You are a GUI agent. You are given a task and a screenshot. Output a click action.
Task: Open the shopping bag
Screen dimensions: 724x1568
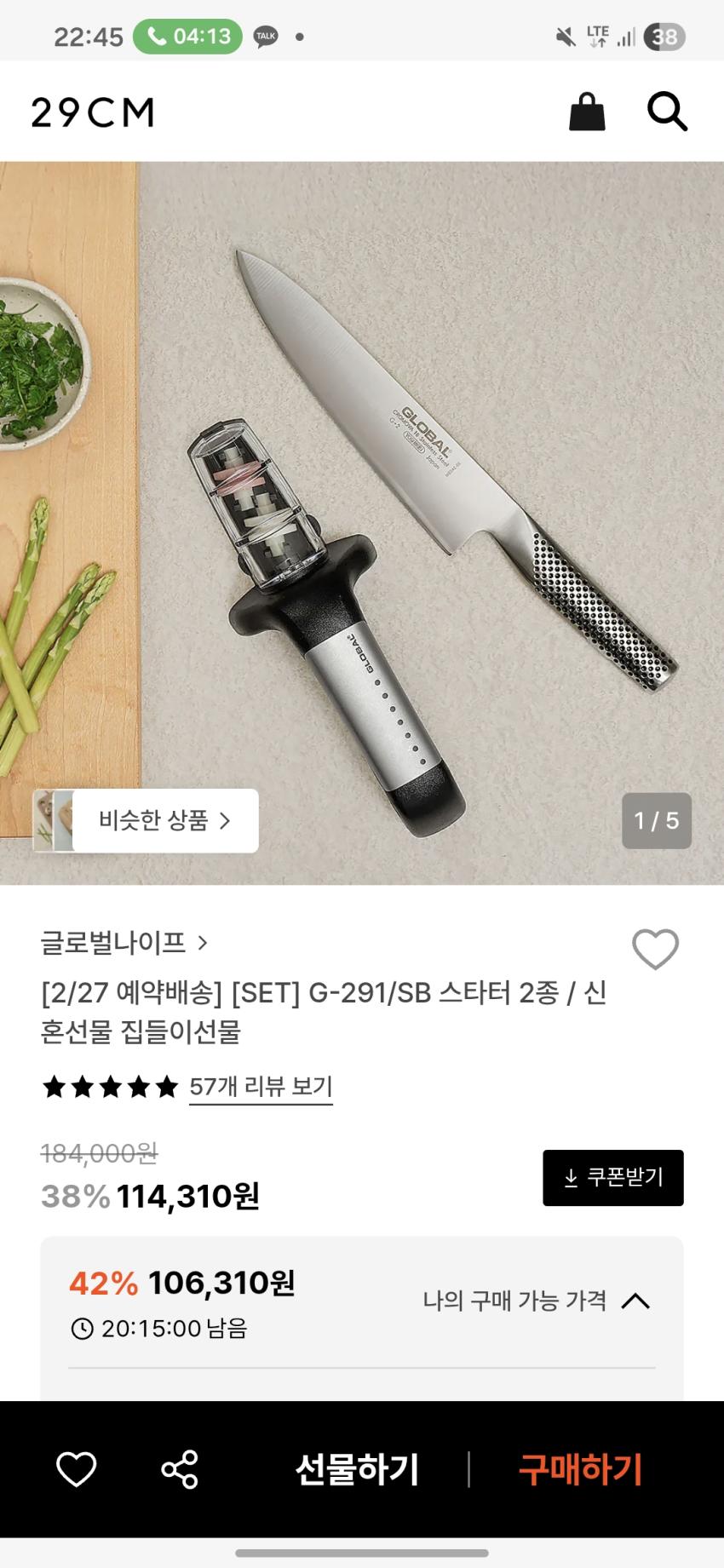(x=587, y=112)
